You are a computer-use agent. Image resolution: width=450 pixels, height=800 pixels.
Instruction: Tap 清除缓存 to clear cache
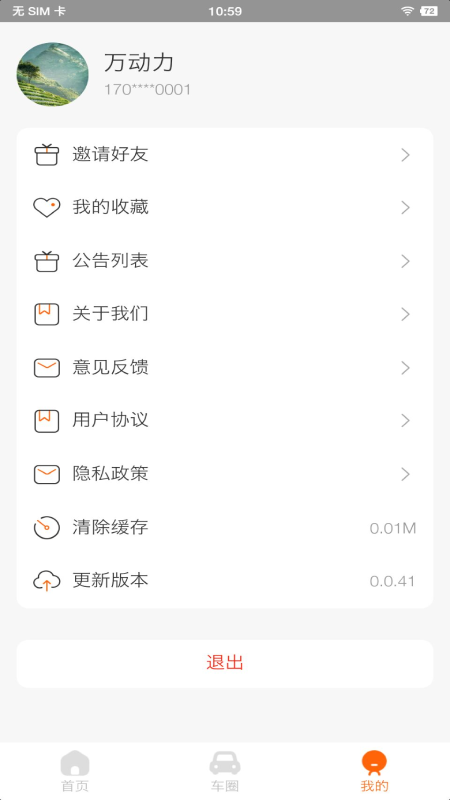225,528
